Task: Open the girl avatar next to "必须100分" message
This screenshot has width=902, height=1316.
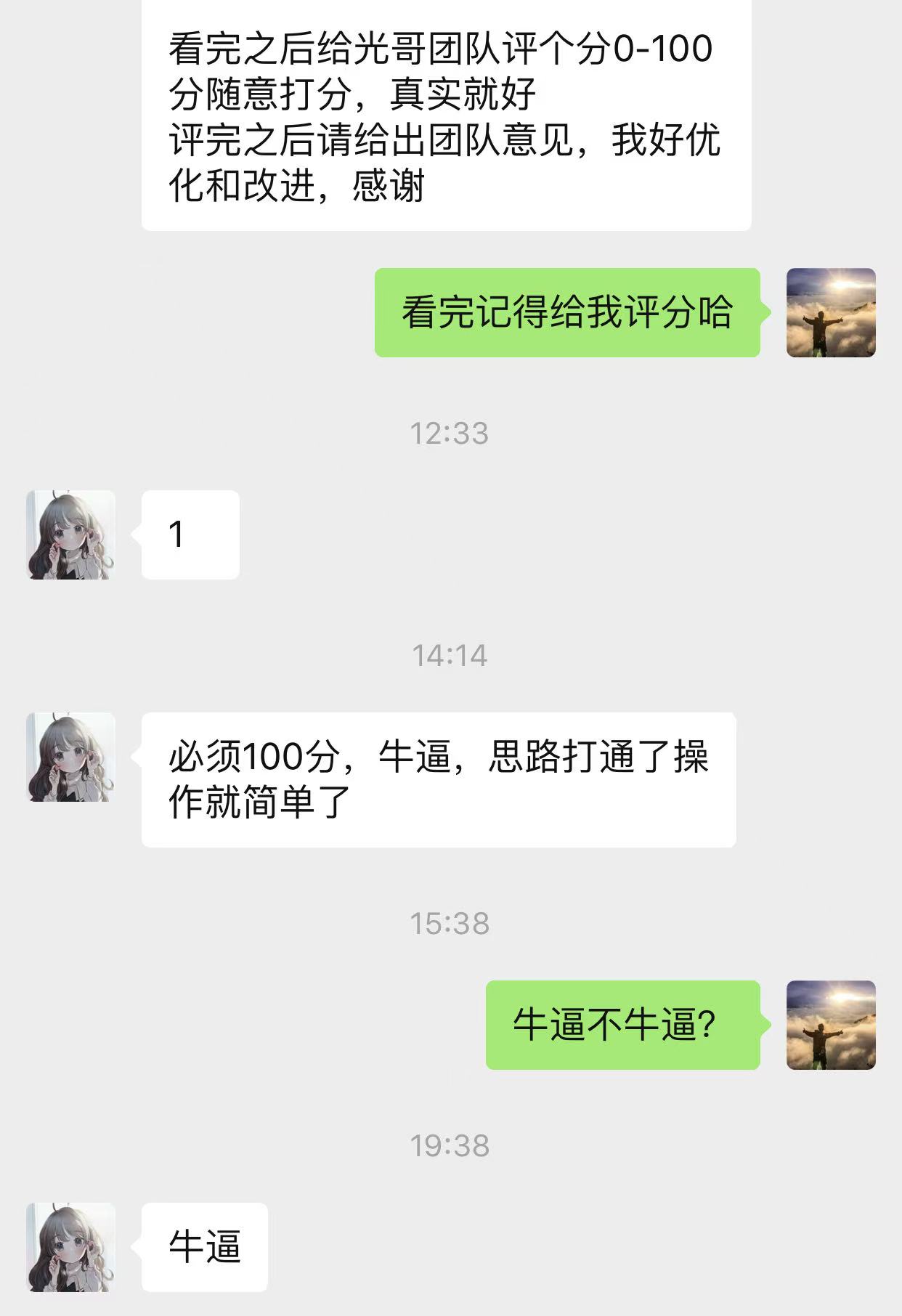Action: click(70, 755)
